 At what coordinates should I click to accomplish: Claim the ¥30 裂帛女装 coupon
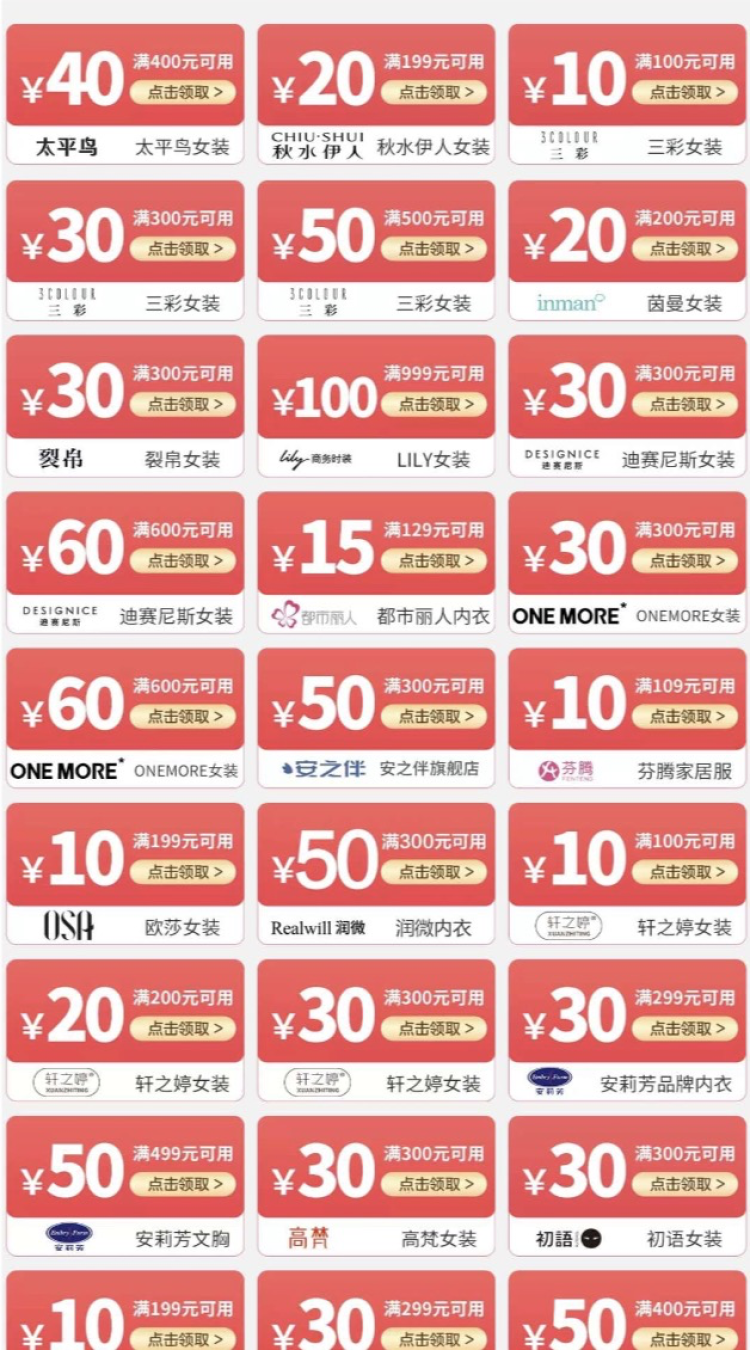point(183,405)
